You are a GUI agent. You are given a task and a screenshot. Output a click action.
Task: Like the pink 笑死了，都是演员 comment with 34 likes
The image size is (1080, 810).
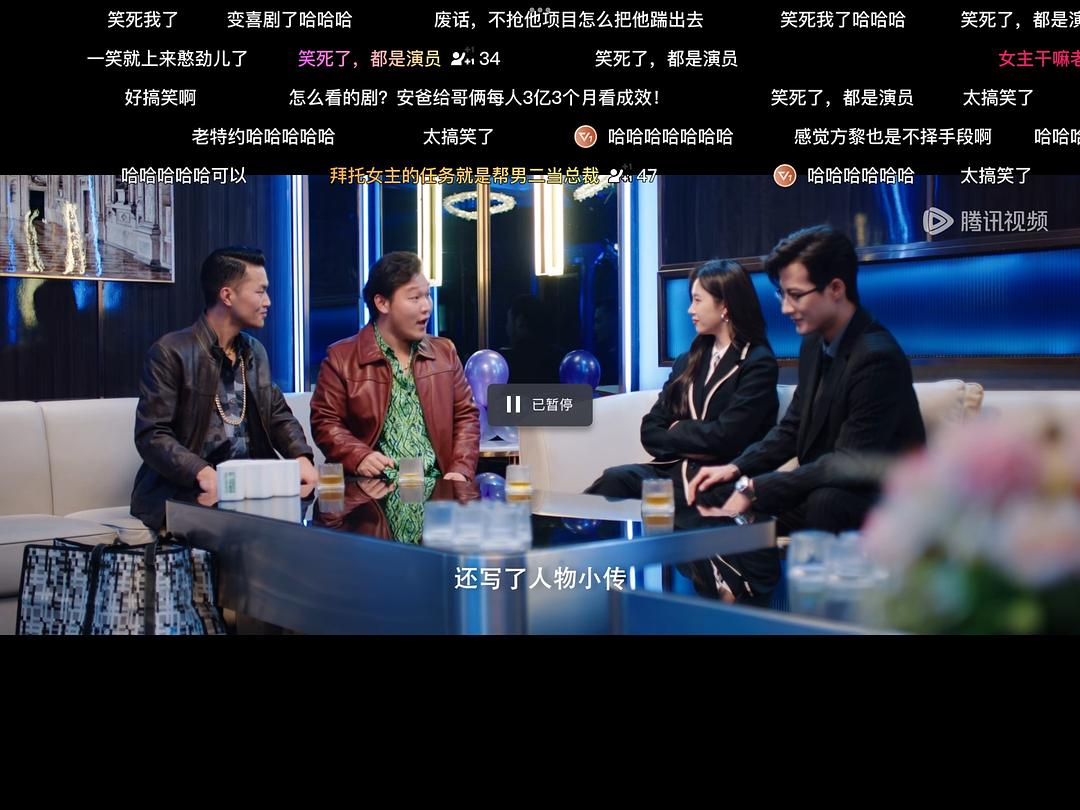tap(462, 59)
